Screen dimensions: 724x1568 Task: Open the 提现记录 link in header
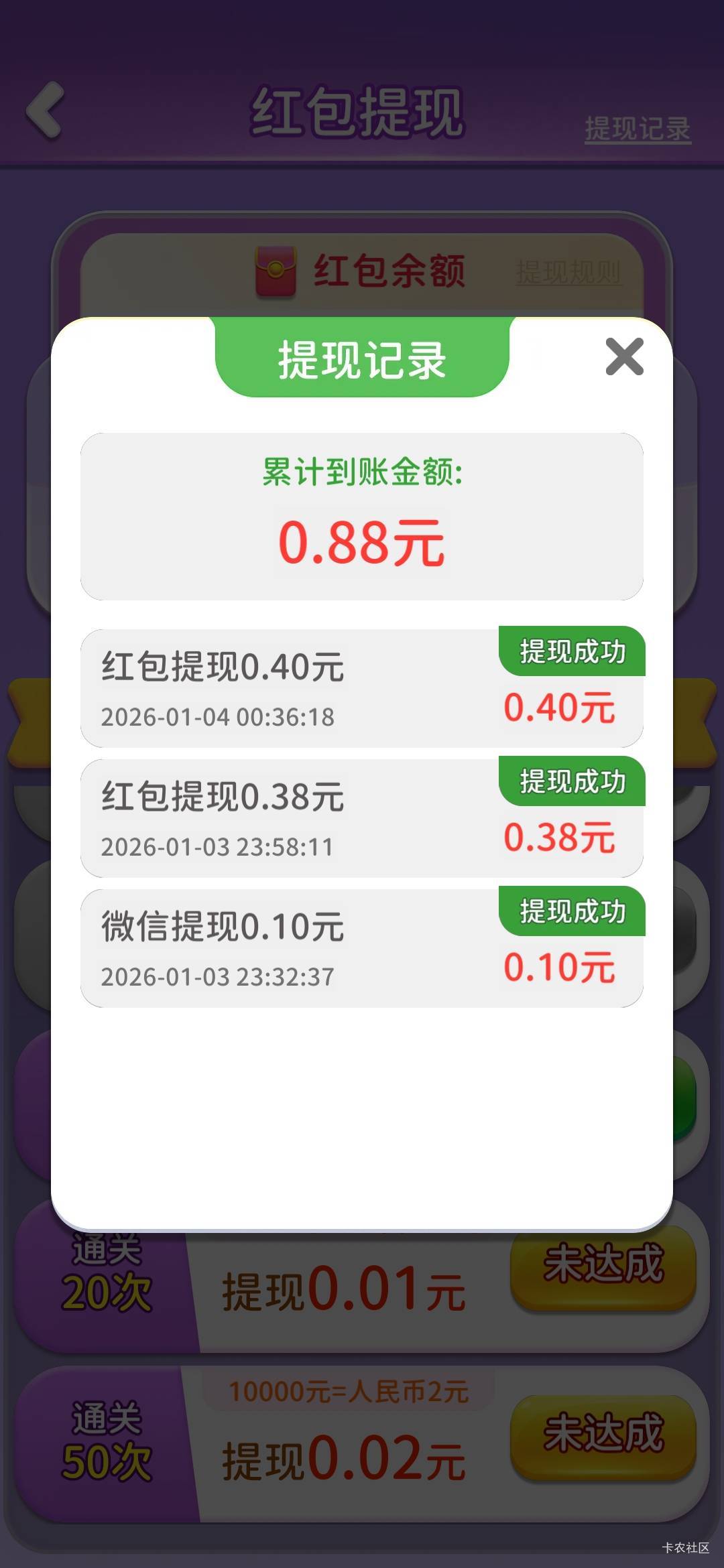[x=638, y=129]
